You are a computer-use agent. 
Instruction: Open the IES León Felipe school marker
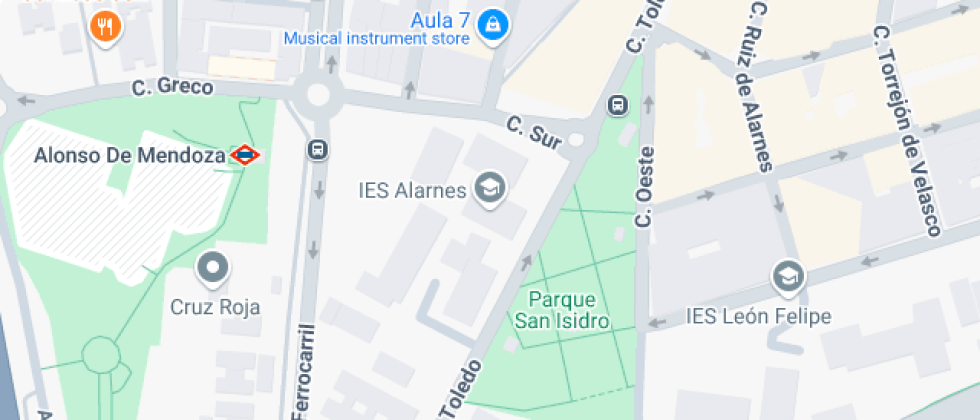(x=788, y=278)
